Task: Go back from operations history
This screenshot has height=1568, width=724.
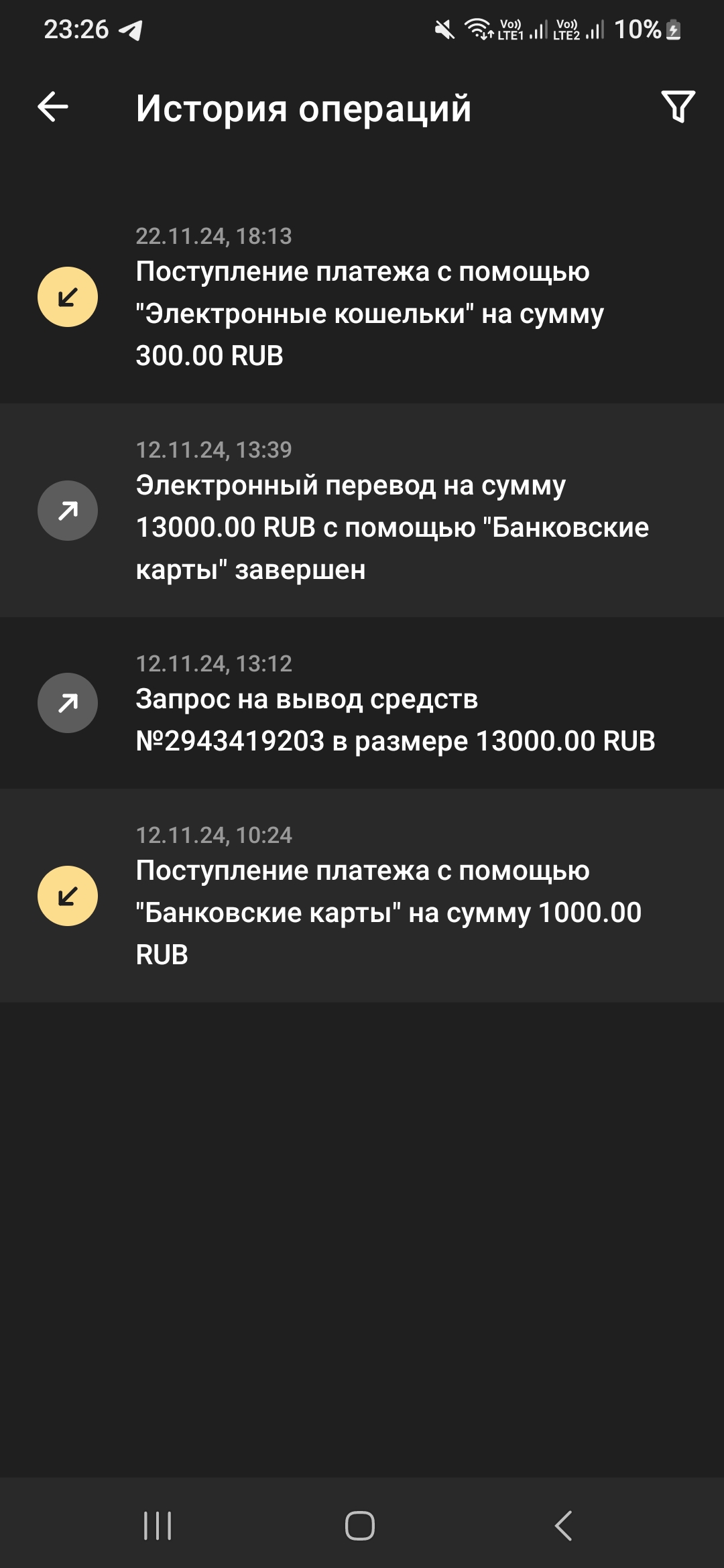Action: [x=53, y=107]
